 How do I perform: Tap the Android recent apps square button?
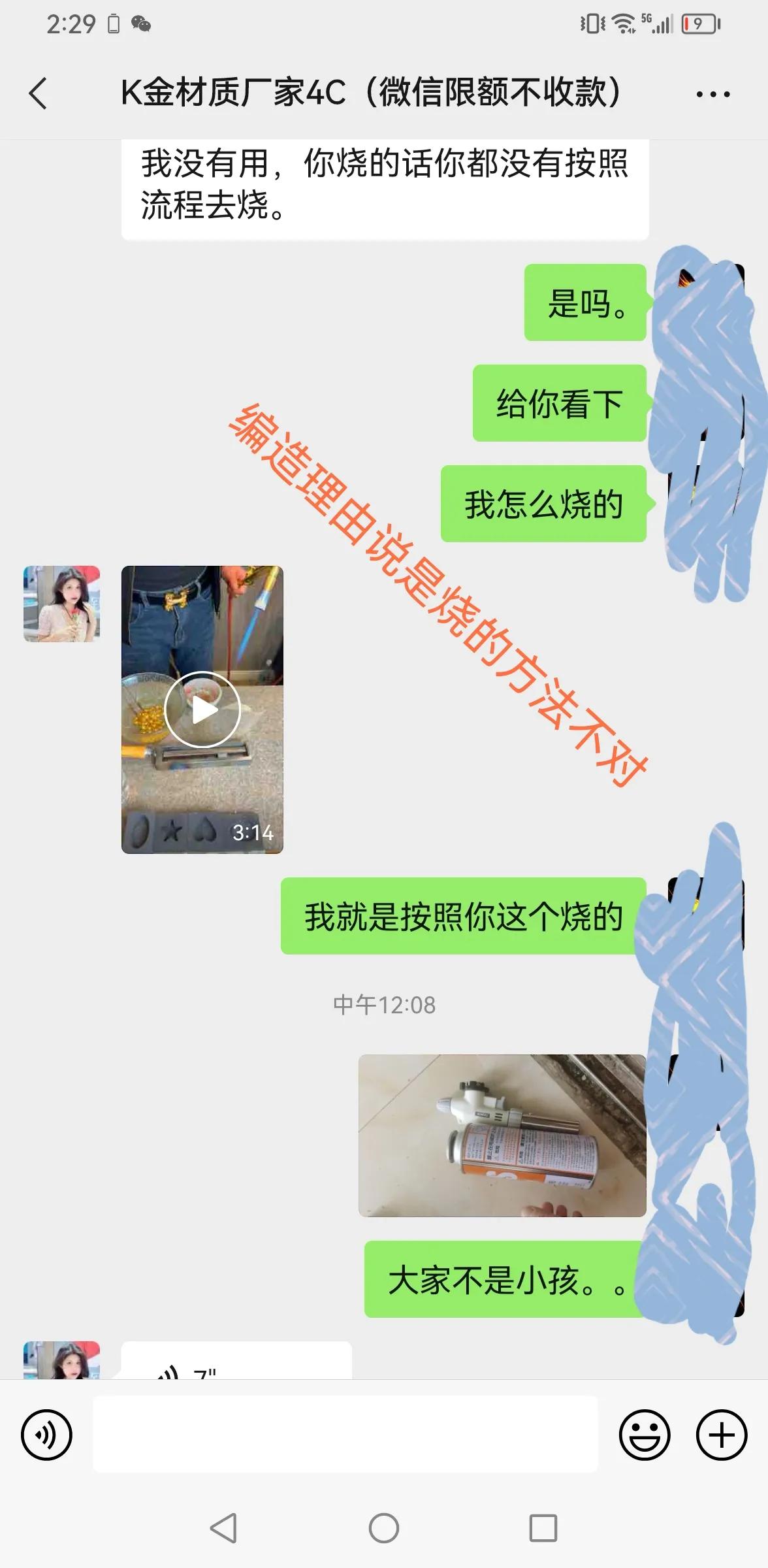[542, 1528]
